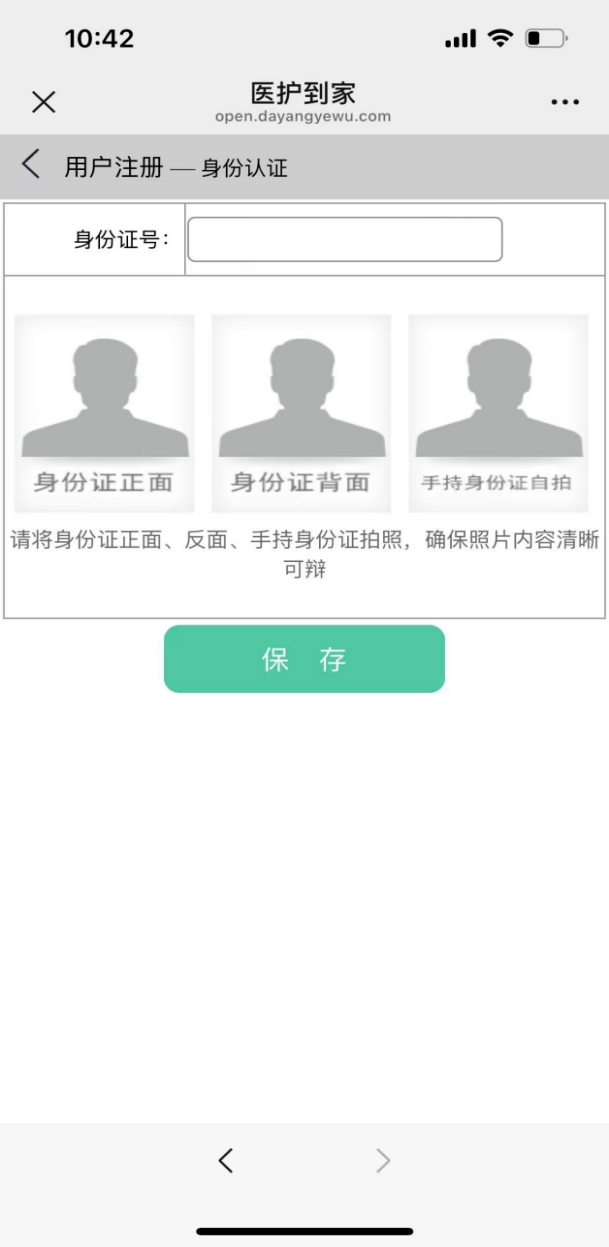Close the 医护到家 web page
Image resolution: width=609 pixels, height=1247 pixels.
44,101
